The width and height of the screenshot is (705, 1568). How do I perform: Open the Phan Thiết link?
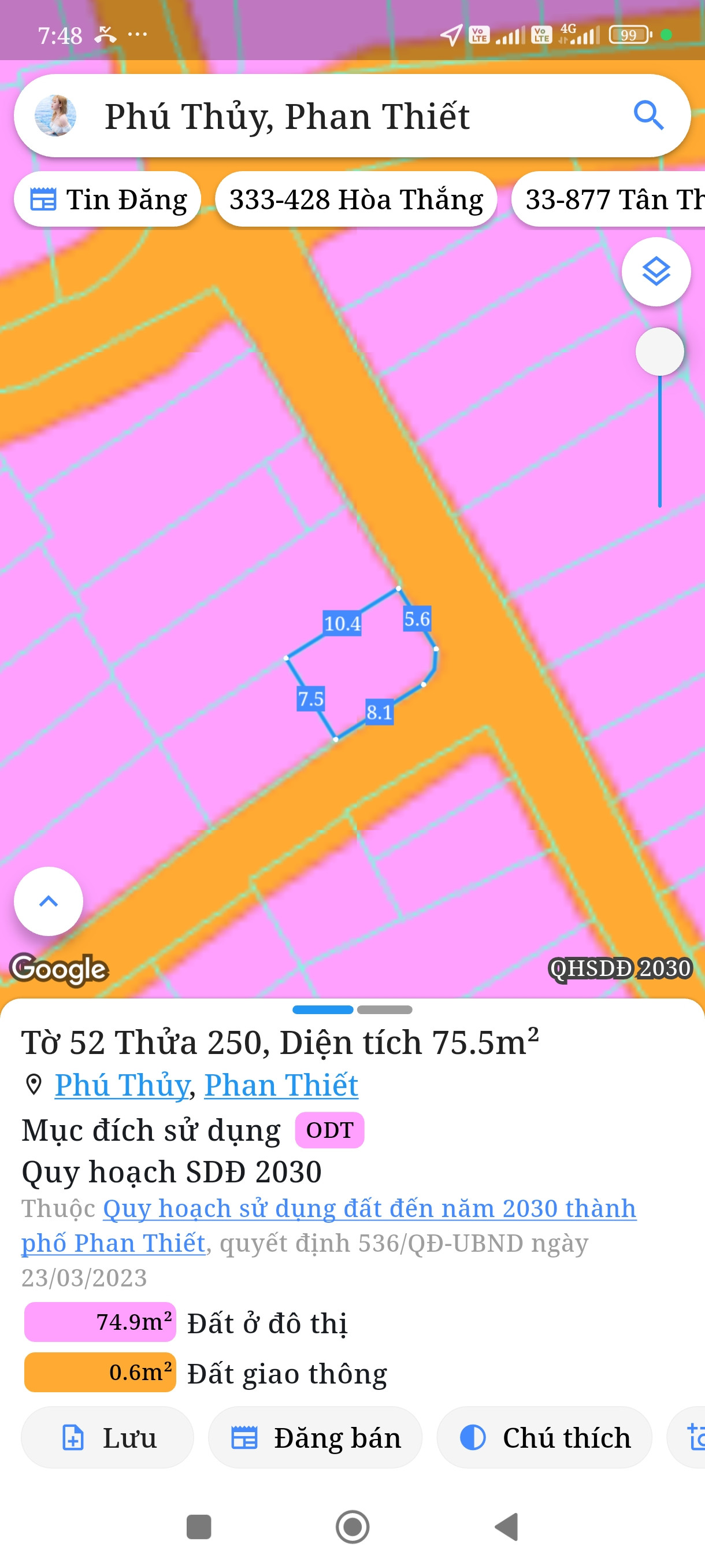point(281,1085)
